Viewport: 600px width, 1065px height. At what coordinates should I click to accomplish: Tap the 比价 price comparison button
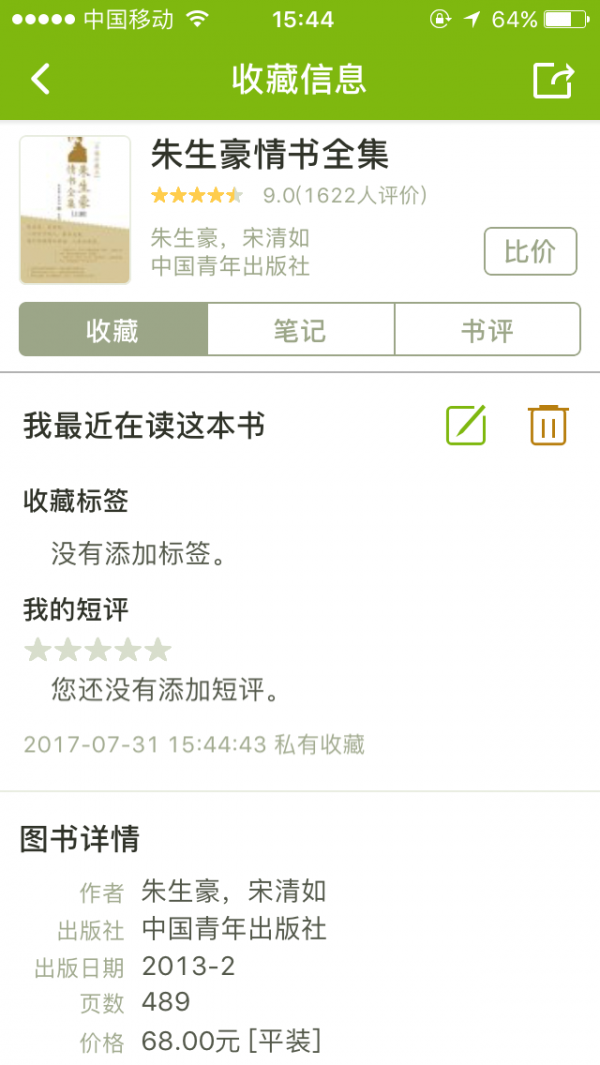(x=530, y=251)
